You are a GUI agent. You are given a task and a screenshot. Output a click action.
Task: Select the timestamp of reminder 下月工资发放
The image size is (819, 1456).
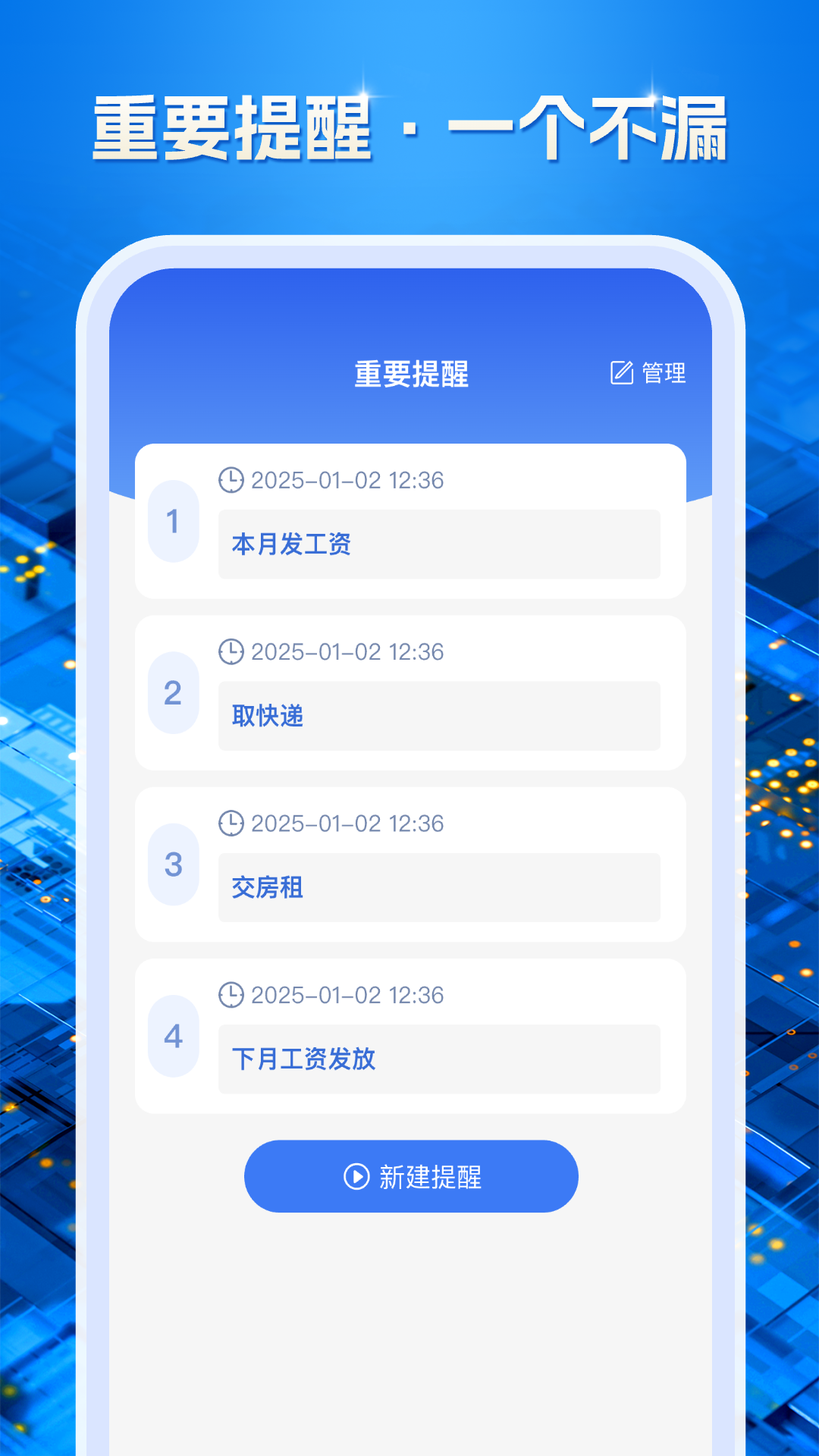click(349, 995)
